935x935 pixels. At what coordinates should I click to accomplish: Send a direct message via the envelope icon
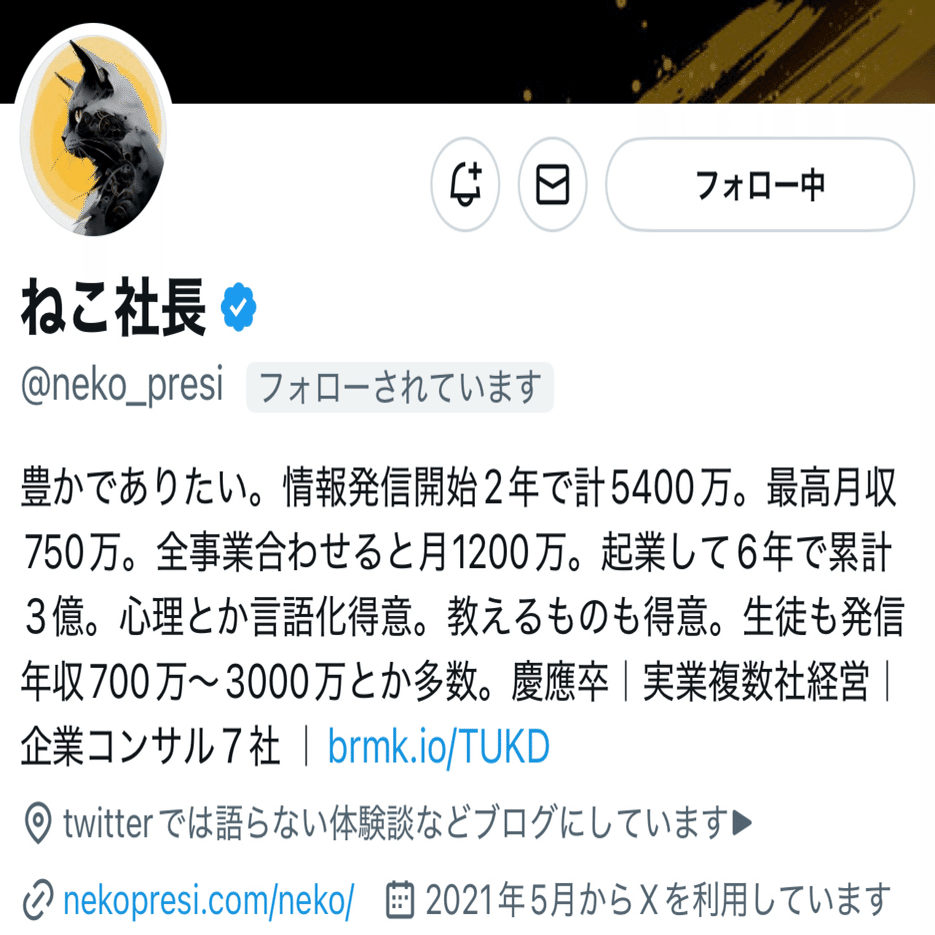[x=552, y=185]
